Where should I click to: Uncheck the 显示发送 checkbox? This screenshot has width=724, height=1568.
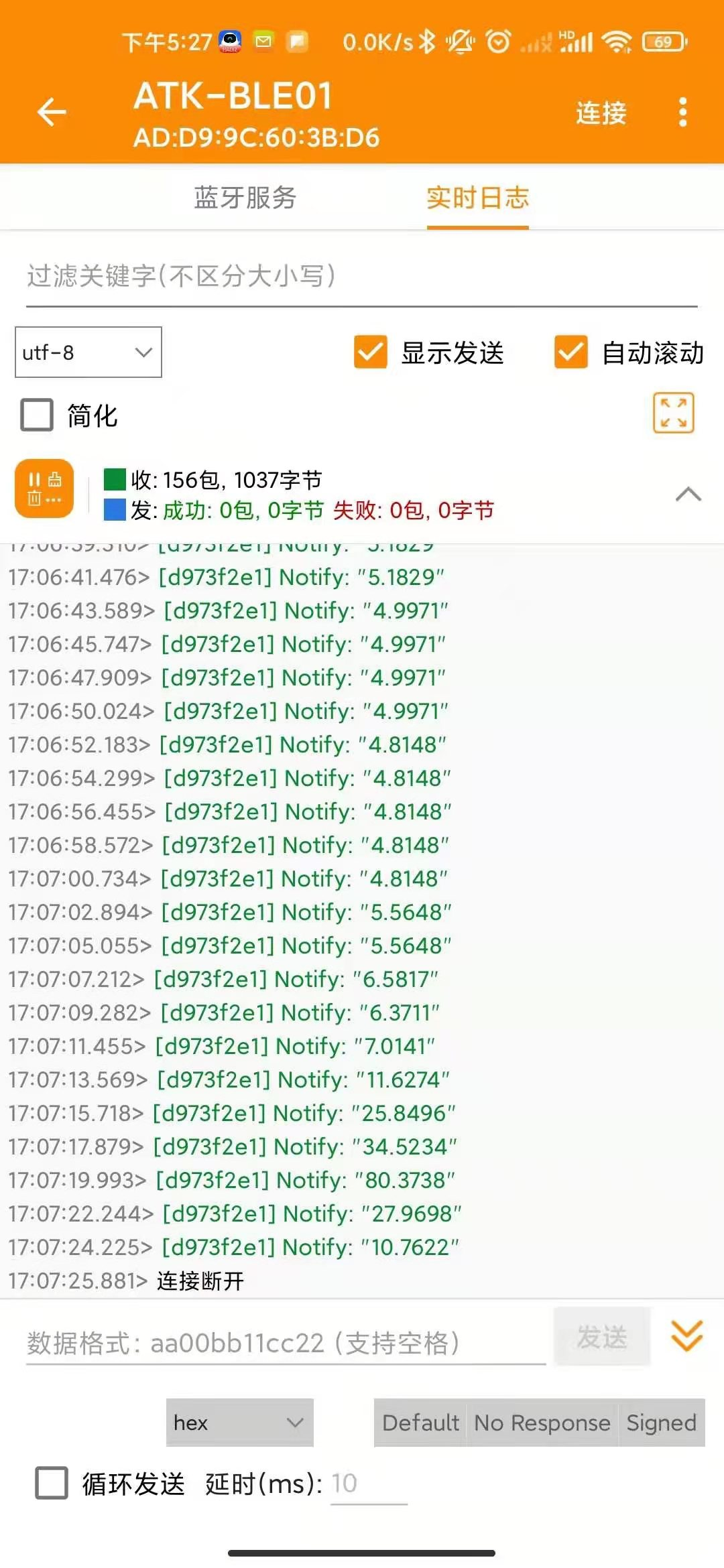(370, 352)
